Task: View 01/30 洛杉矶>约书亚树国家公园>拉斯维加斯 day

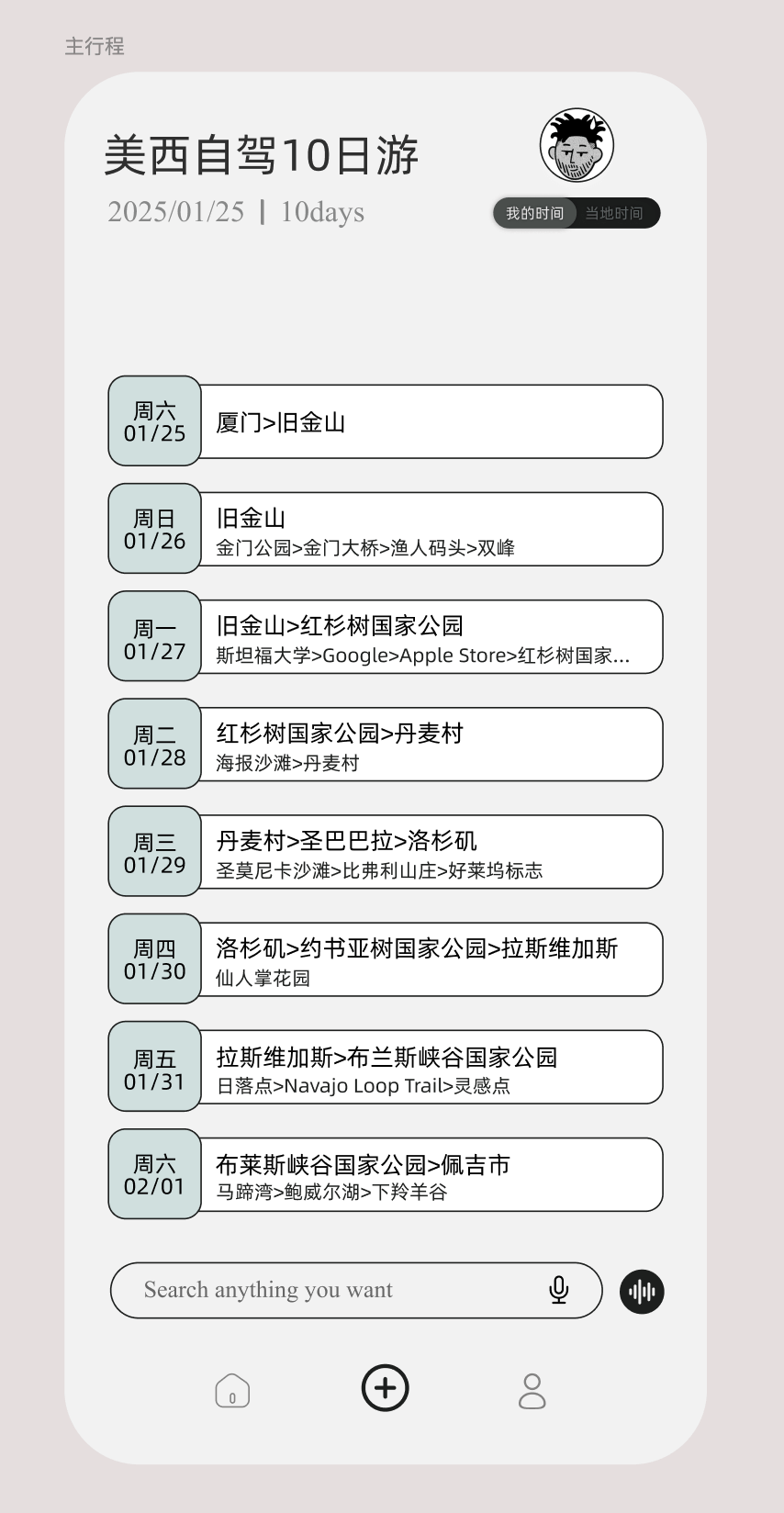Action: coord(386,958)
